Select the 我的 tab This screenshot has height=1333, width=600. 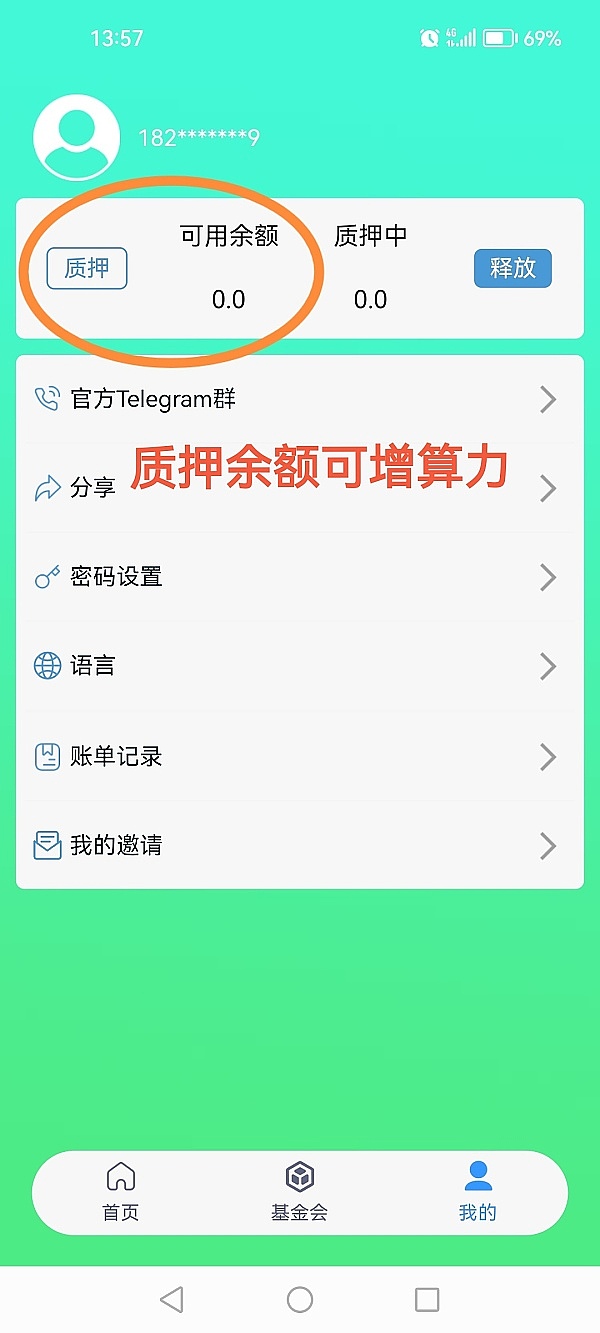478,1193
